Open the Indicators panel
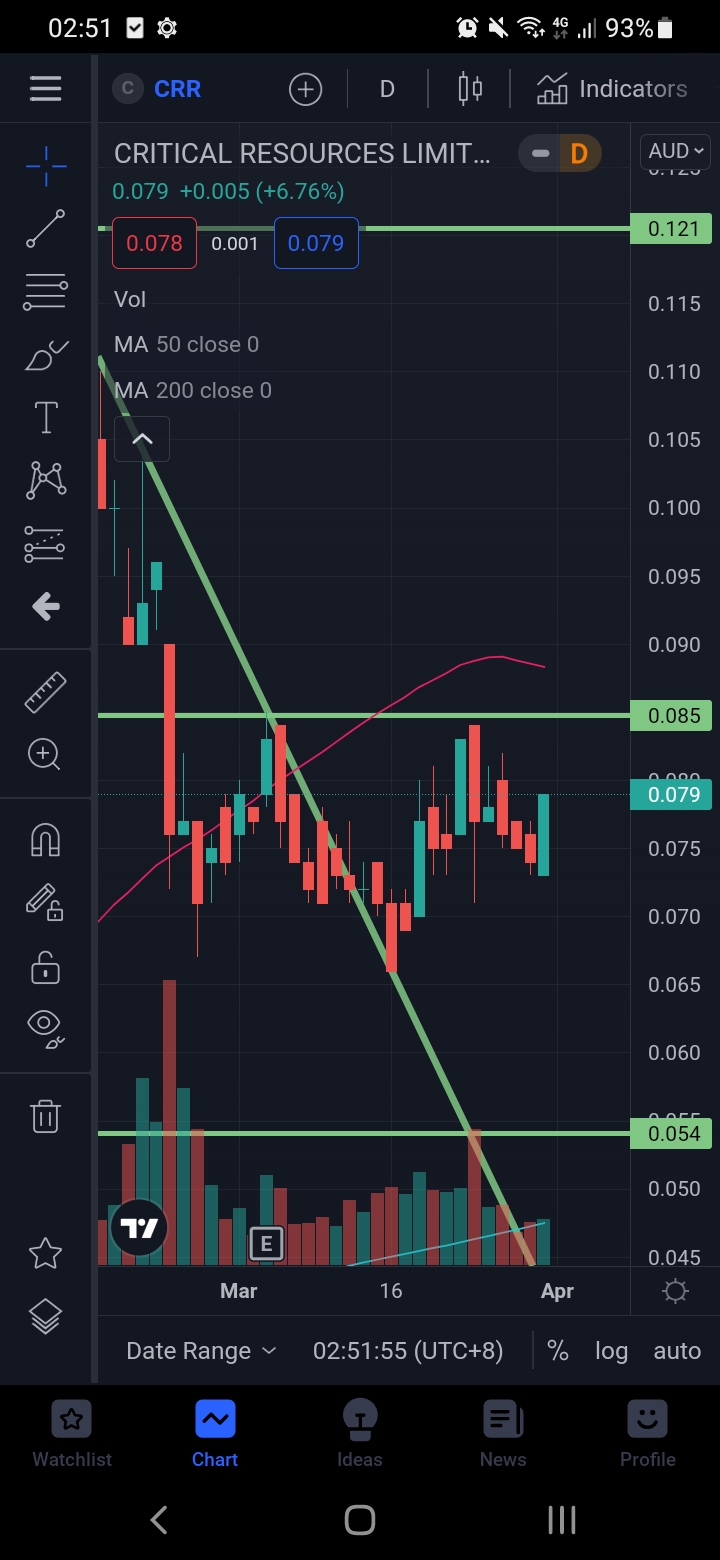Viewport: 720px width, 1560px height. point(612,89)
